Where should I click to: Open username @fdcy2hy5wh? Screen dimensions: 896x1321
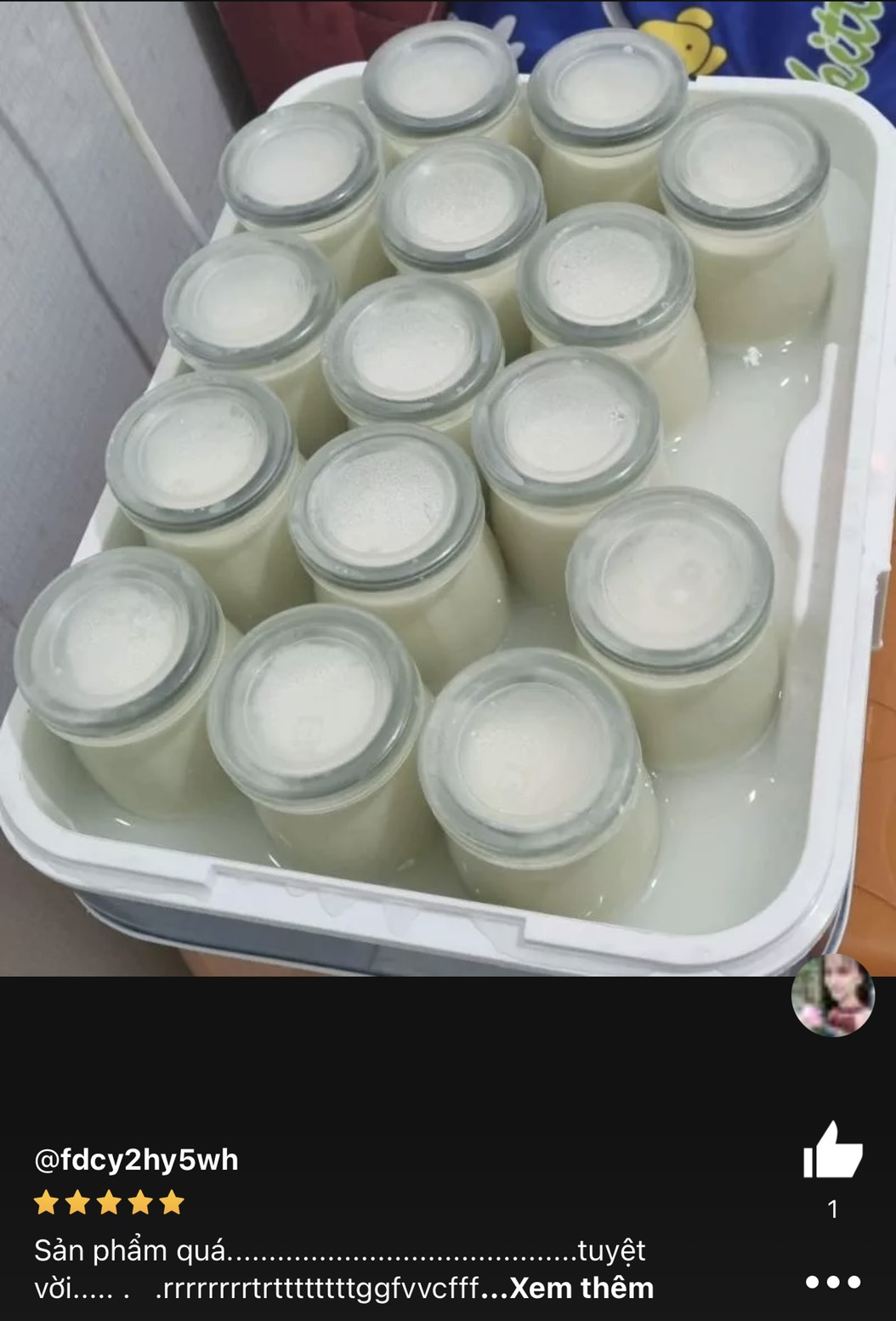(136, 1159)
